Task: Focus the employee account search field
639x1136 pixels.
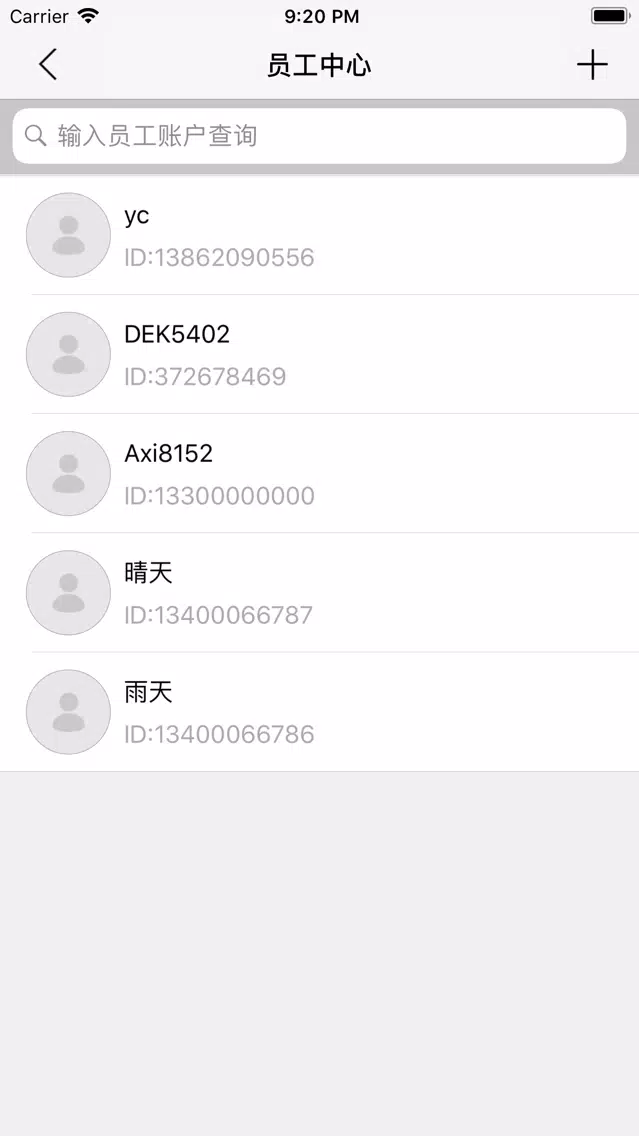Action: point(320,135)
